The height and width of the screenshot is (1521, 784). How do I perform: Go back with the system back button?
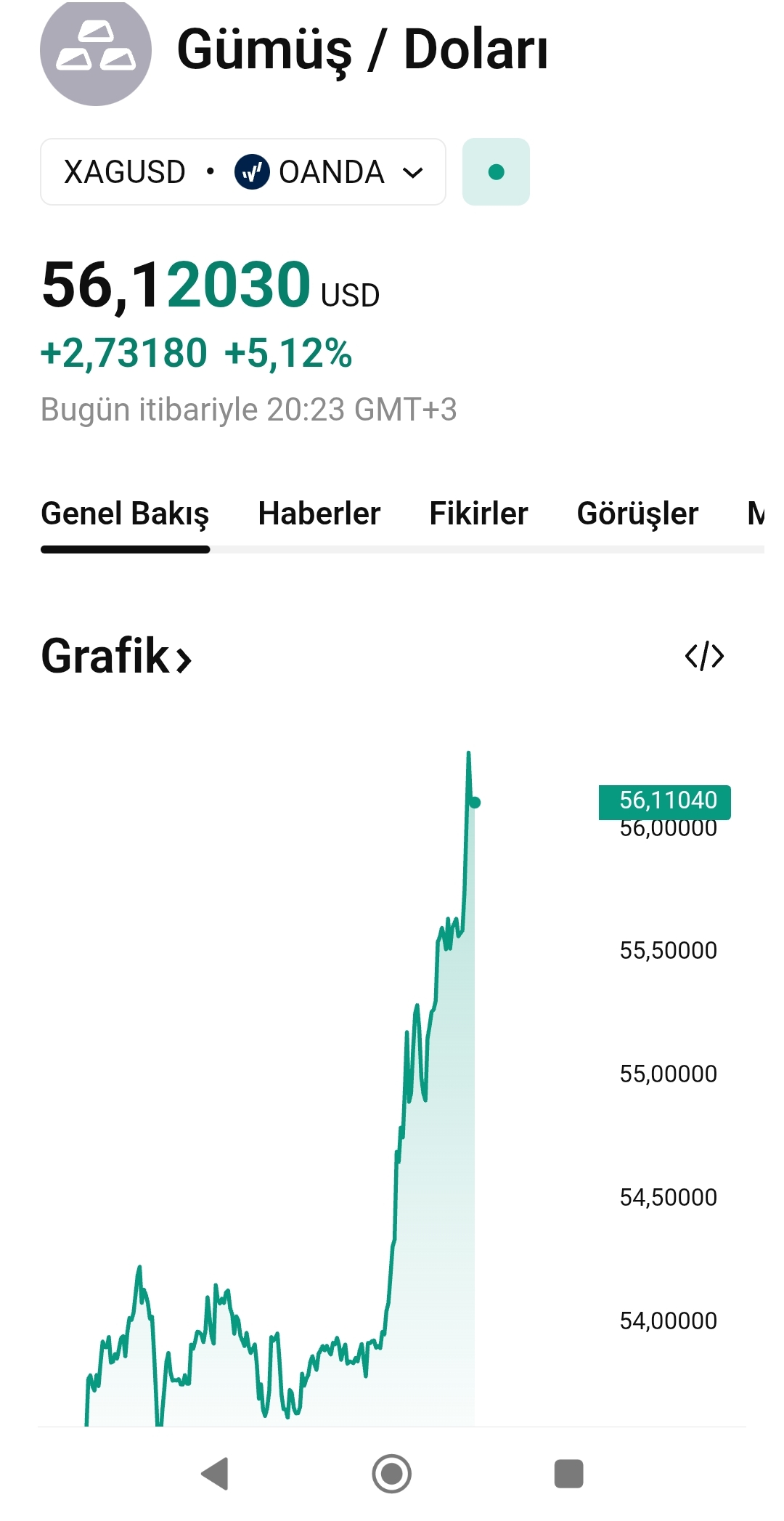click(x=215, y=1474)
